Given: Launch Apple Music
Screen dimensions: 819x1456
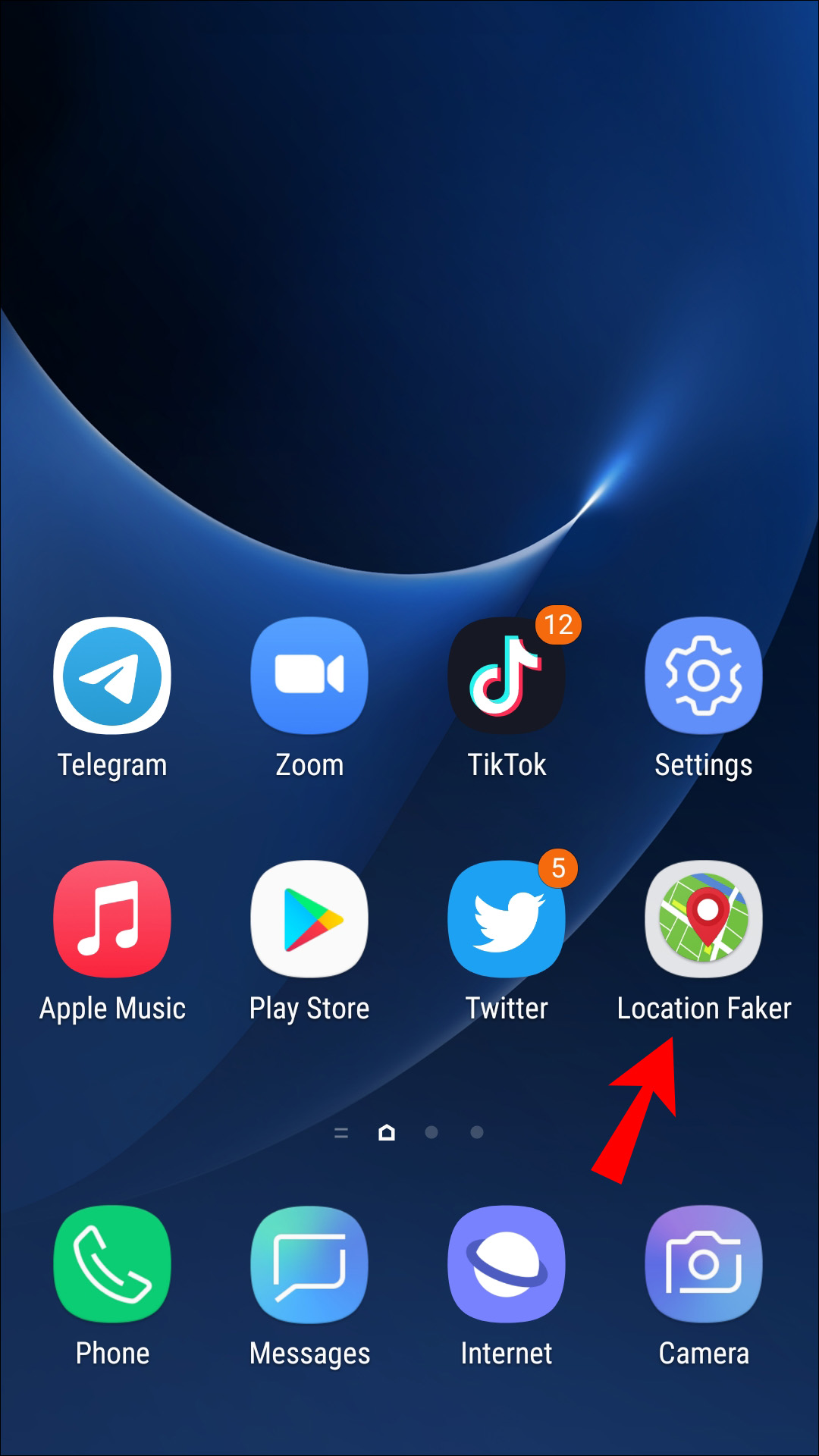Looking at the screenshot, I should (x=112, y=919).
